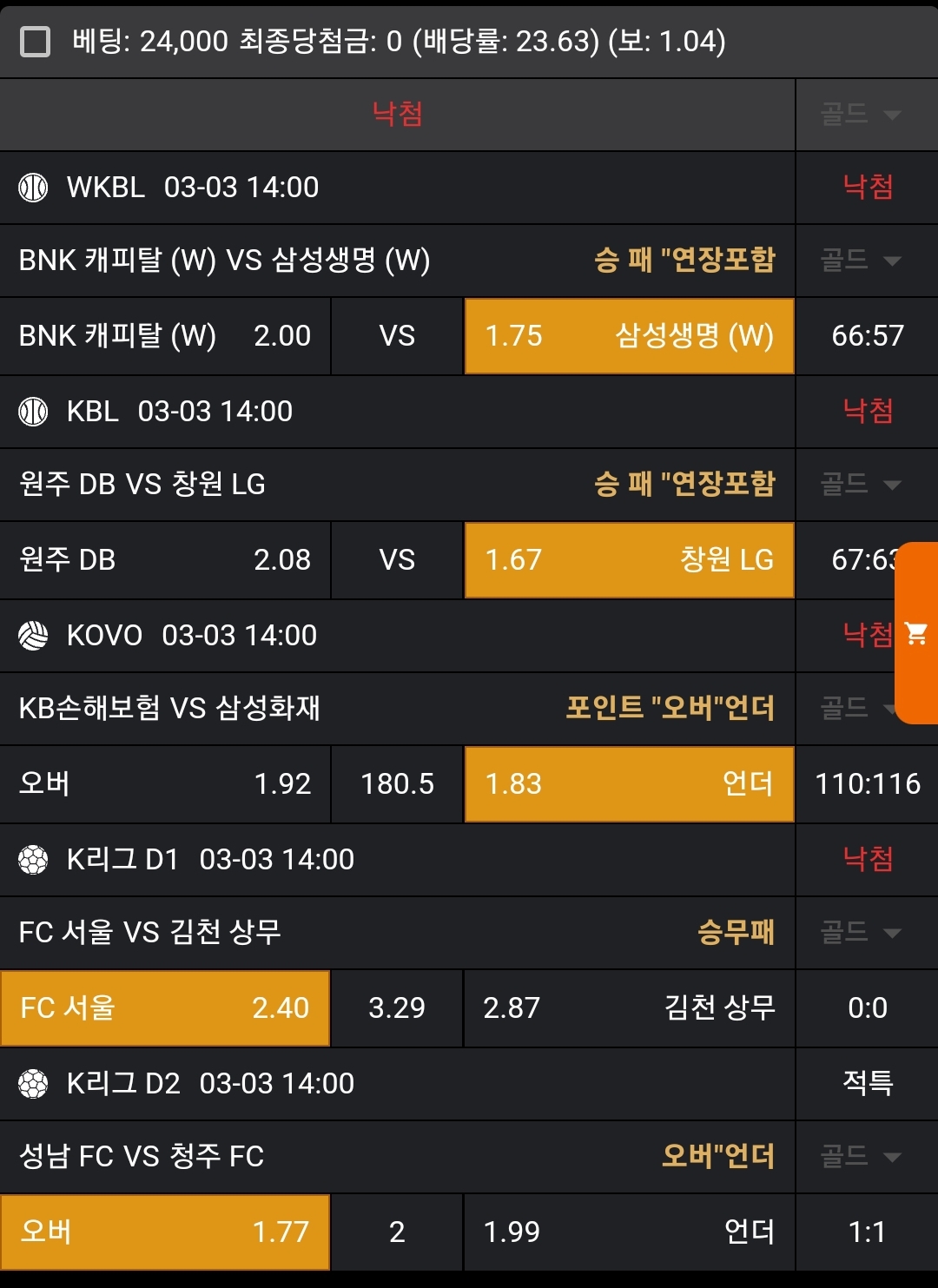Image resolution: width=938 pixels, height=1288 pixels.
Task: Open the 골드 dropdown for BNK 캐피탈 match
Action: point(862,260)
